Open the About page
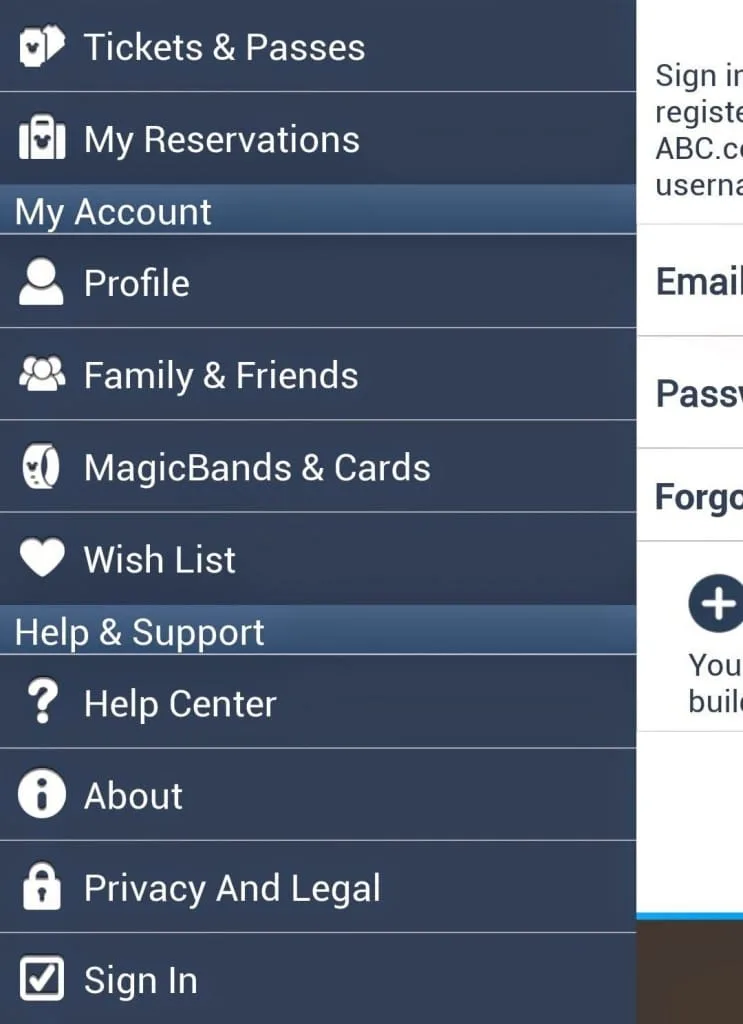743x1024 pixels. (318, 795)
